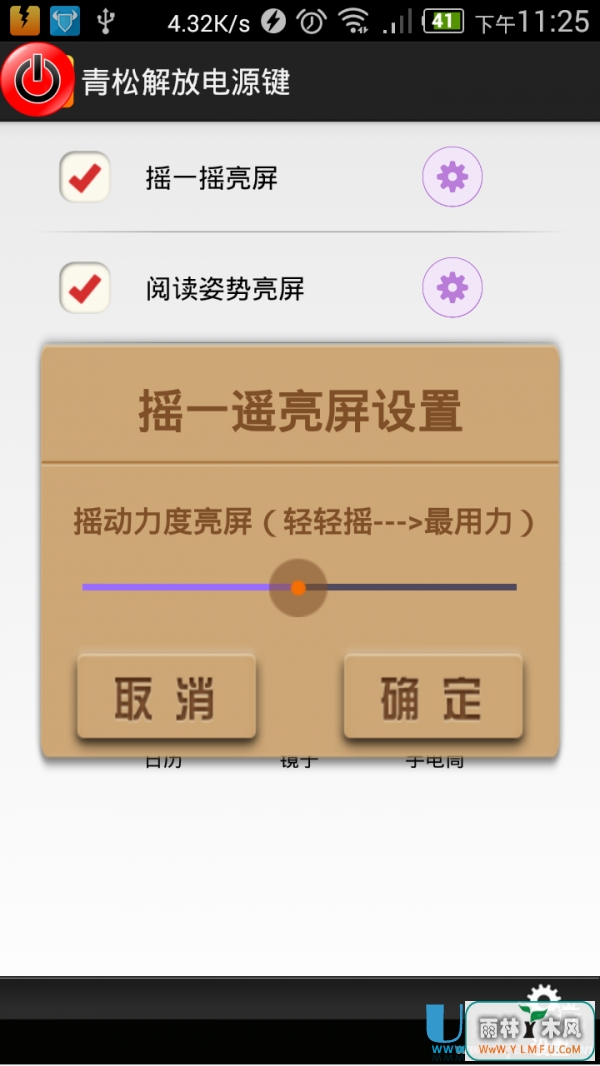This screenshot has height=1066, width=600.
Task: Toggle the 阅读姿势亮屏 checkbox
Action: pyautogui.click(x=85, y=289)
